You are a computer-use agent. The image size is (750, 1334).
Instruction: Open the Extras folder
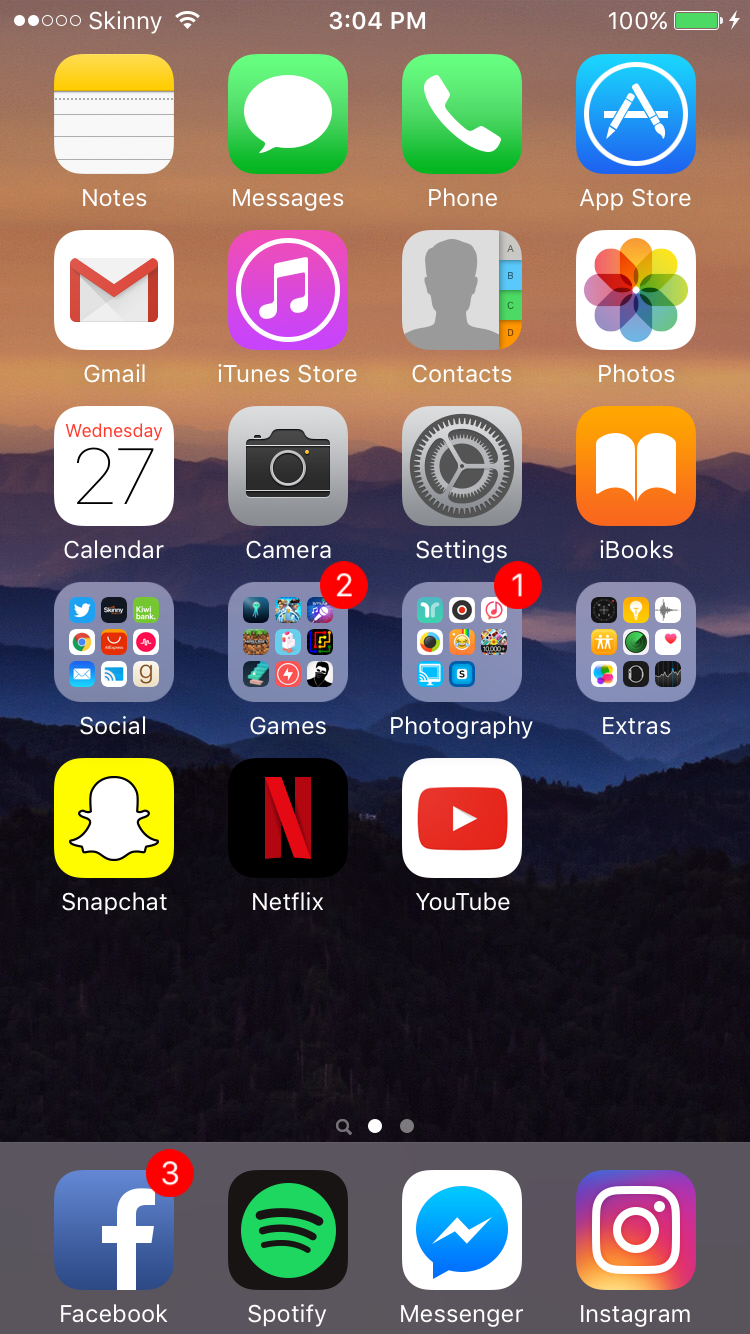(636, 642)
